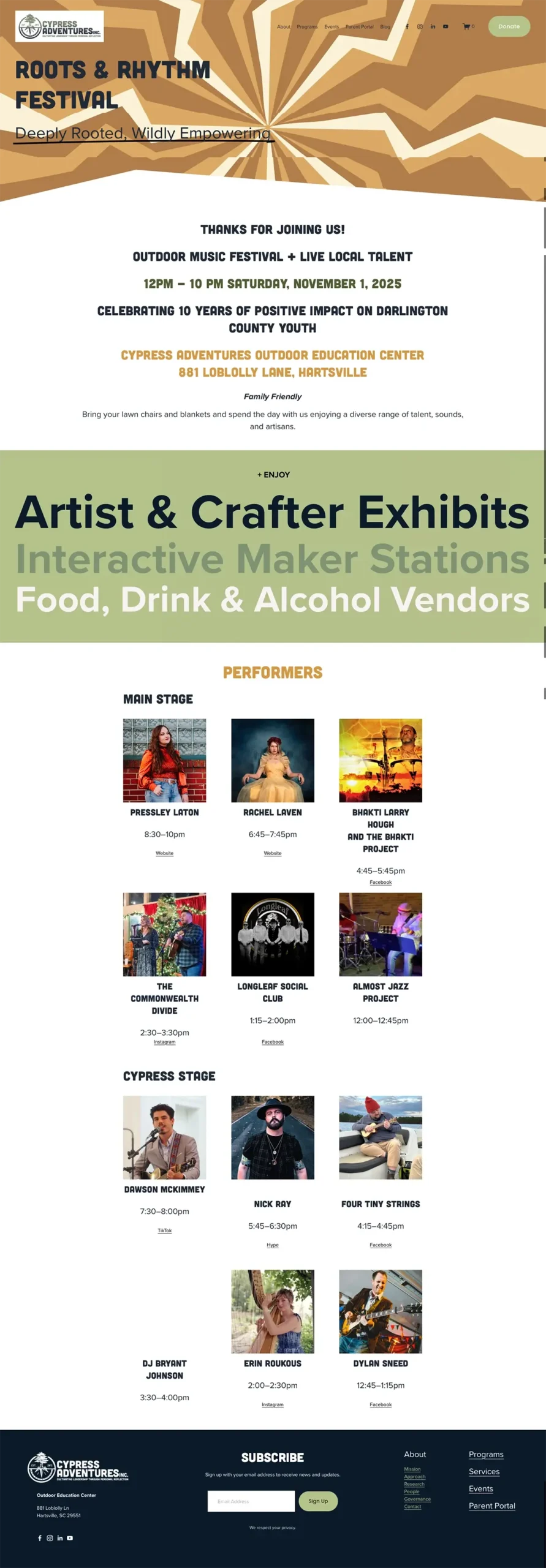Tap the Sign Up button
546x1568 pixels.
coord(318,1501)
